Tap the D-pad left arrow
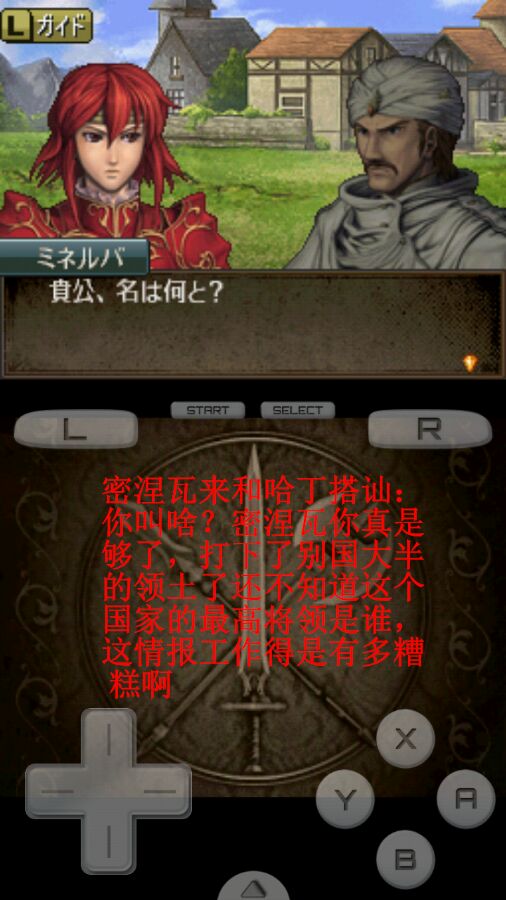The image size is (506, 900). (53, 792)
